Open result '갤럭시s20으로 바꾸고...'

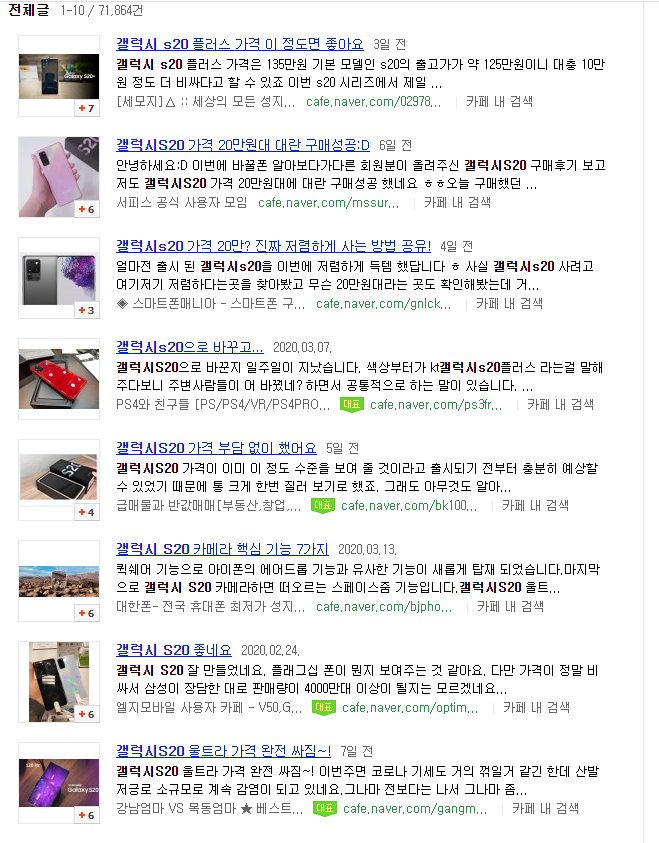tap(189, 347)
